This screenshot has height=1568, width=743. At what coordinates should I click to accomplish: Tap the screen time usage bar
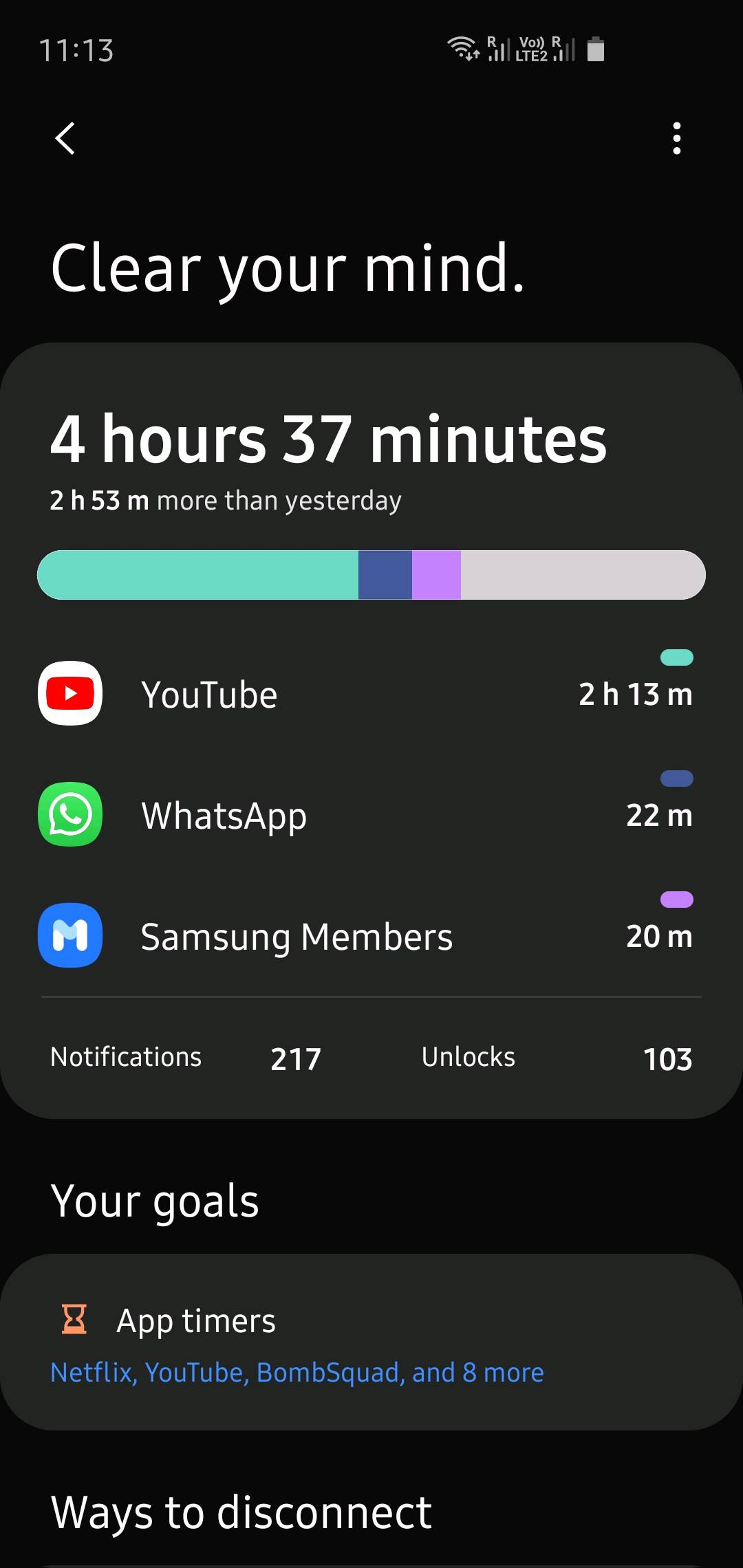coord(371,575)
